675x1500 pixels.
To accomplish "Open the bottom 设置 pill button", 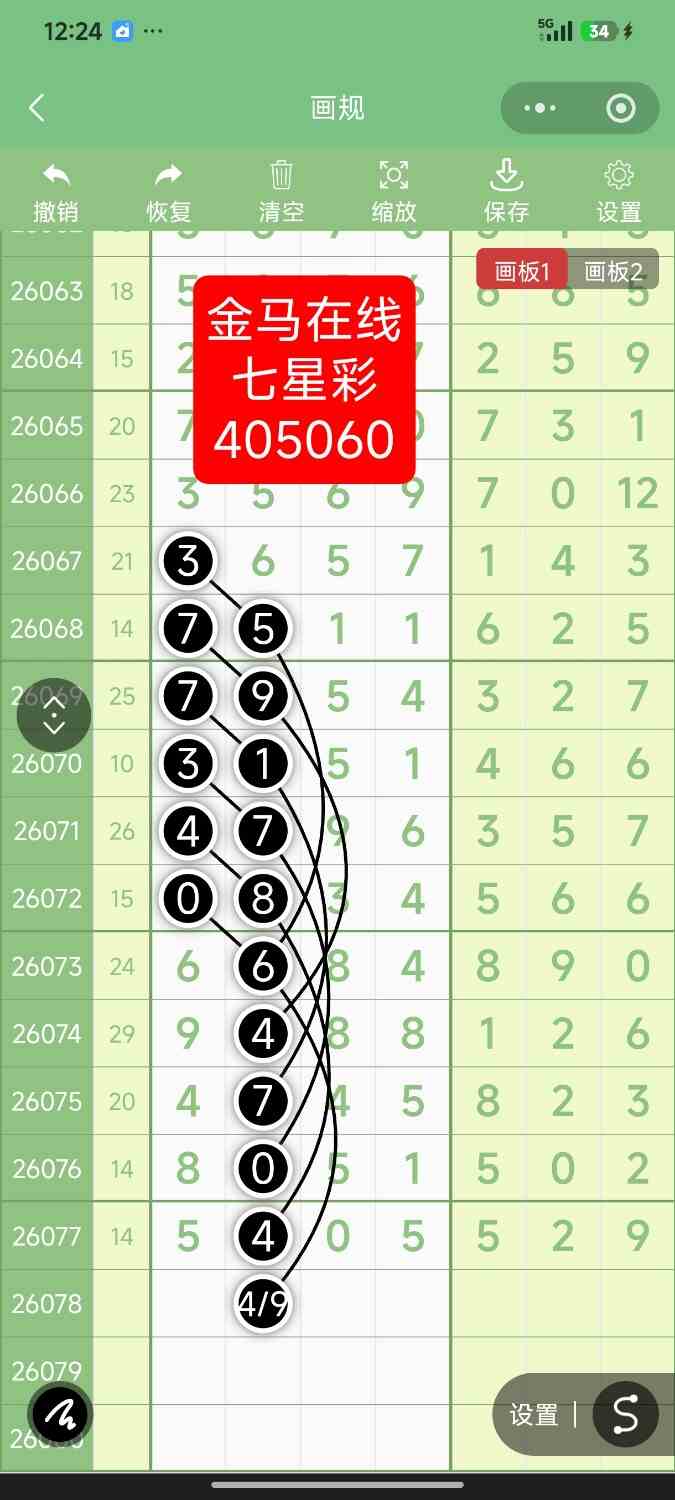I will tap(534, 1414).
